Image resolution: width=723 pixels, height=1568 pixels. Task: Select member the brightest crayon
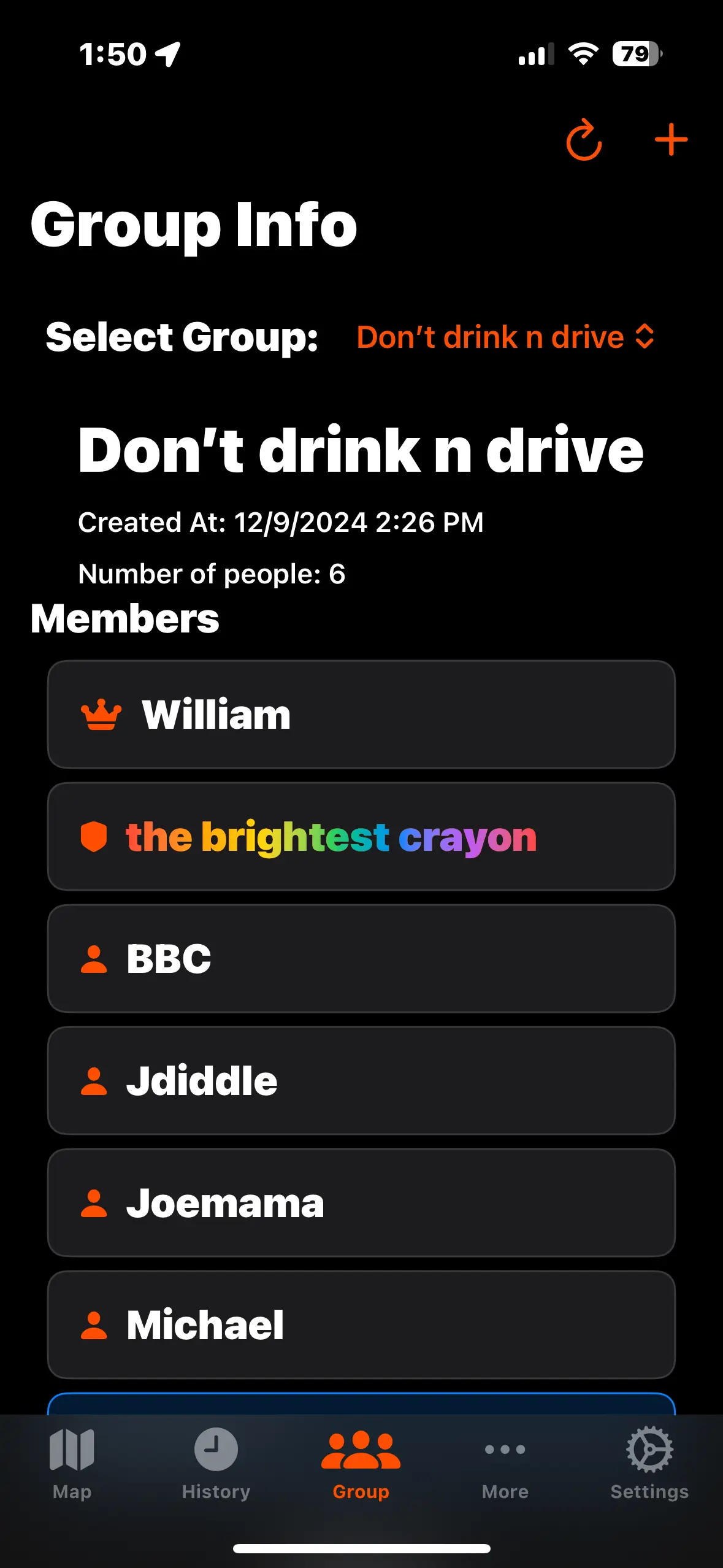point(361,837)
